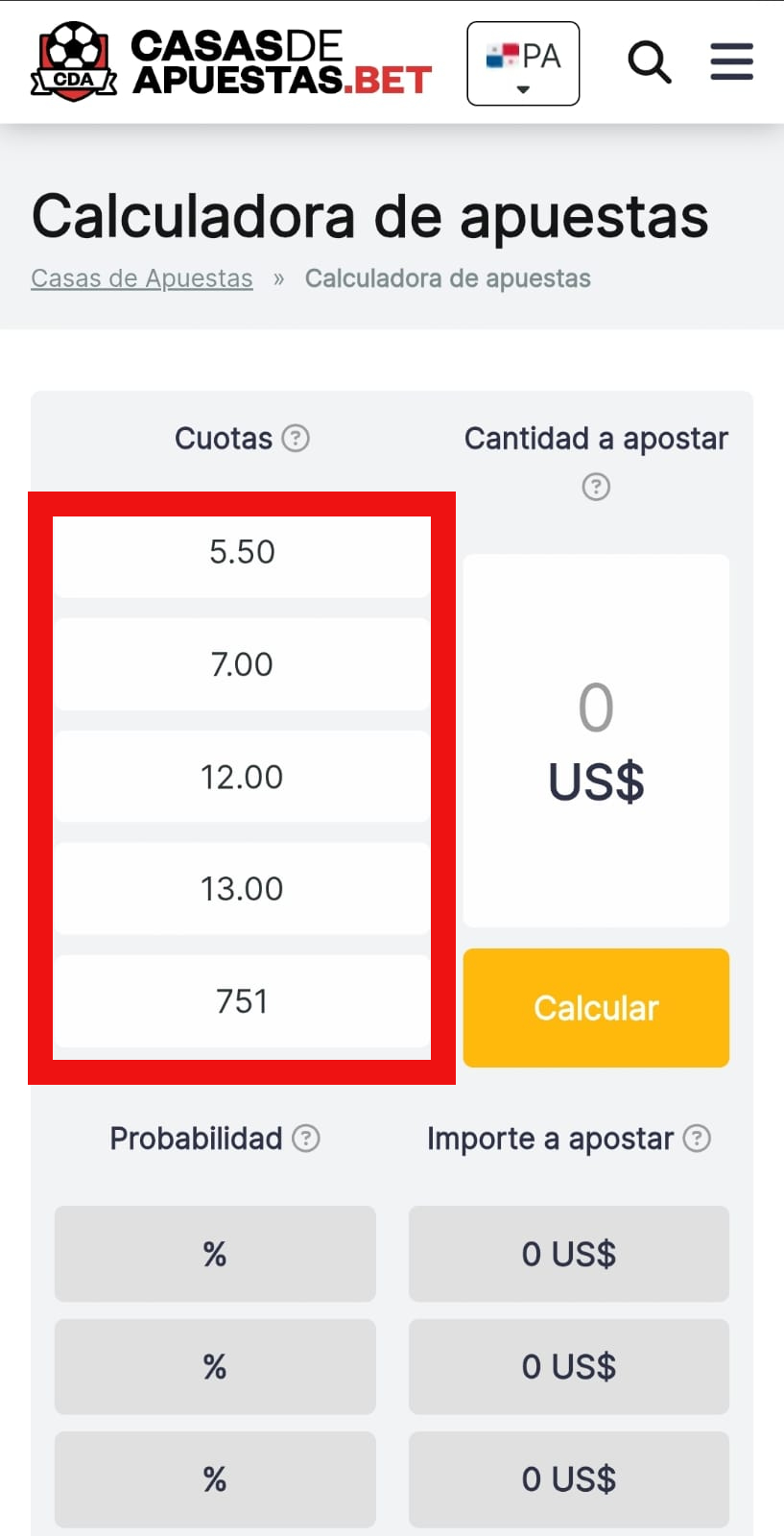The image size is (784, 1536).
Task: Expand the PA country selector
Action: click(523, 63)
